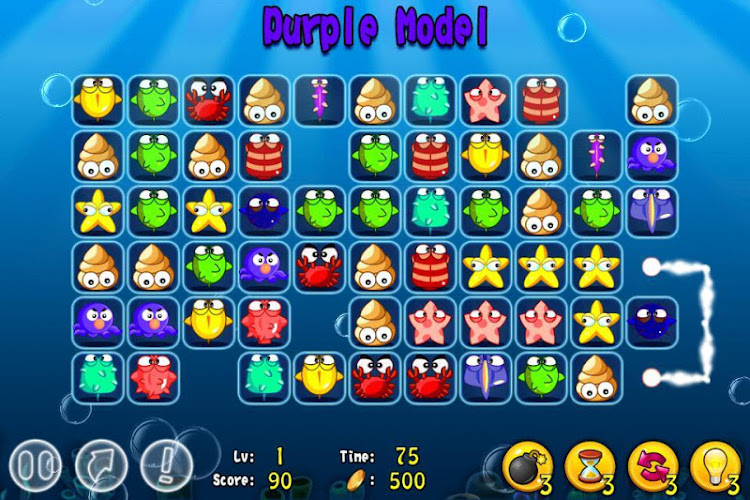The width and height of the screenshot is (750, 500).
Task: Activate the hourglass time power-up
Action: [588, 465]
